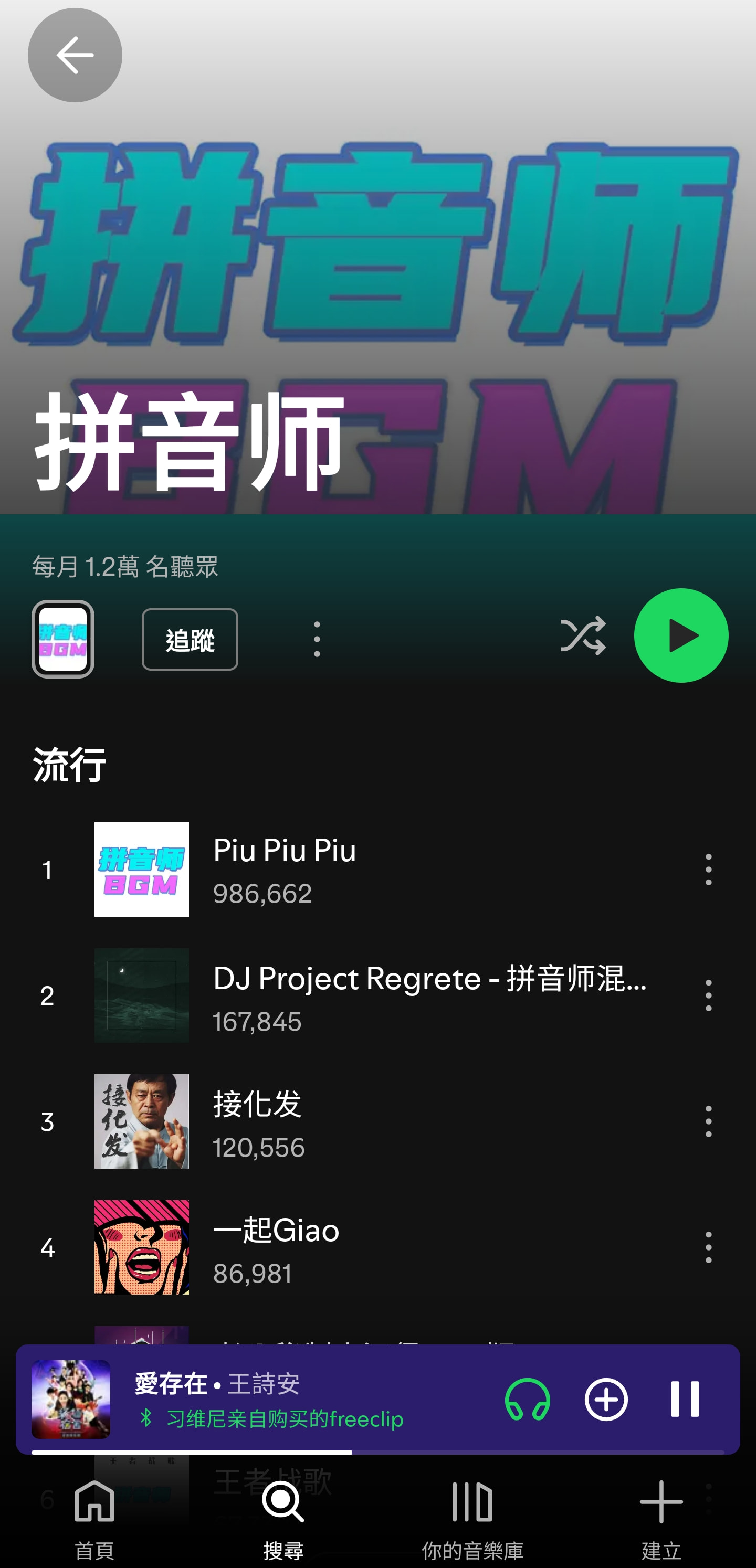Add 愛存在 to your library
This screenshot has height=1568, width=756.
[x=606, y=1400]
